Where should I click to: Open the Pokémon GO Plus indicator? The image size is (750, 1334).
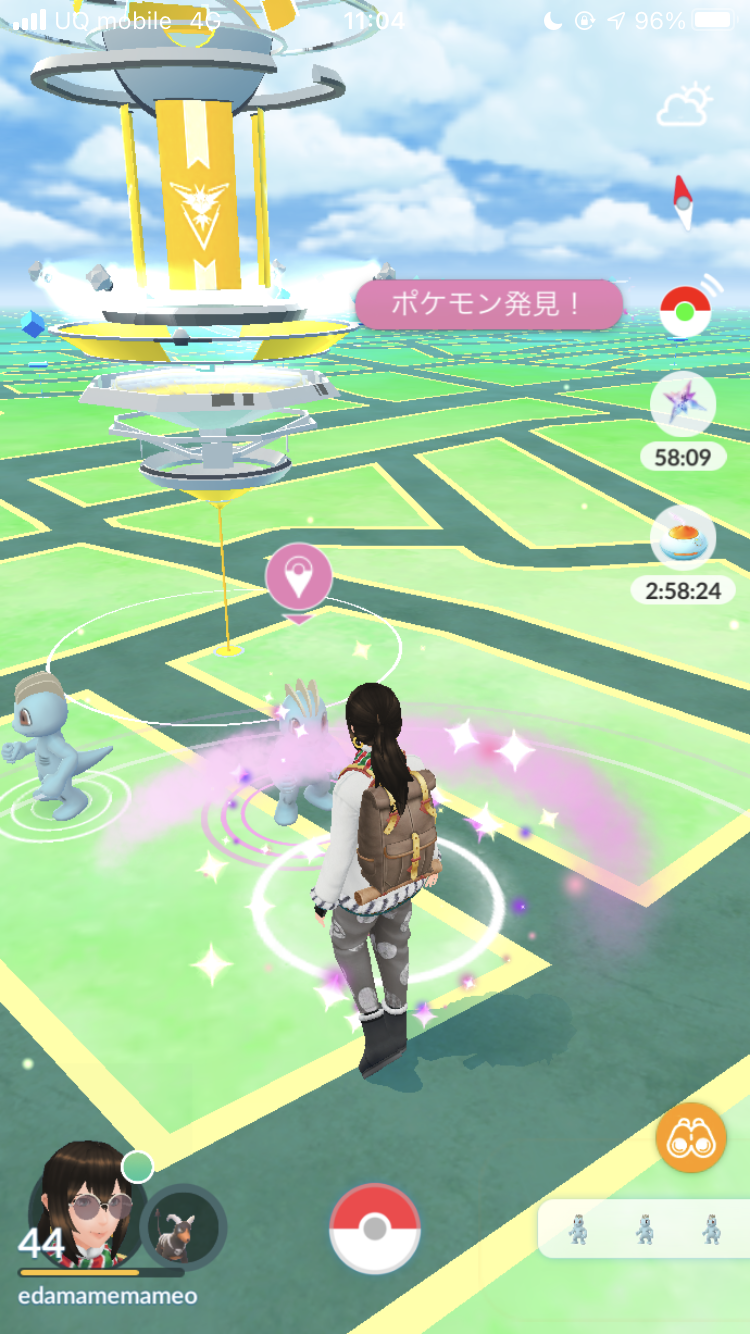coord(685,310)
